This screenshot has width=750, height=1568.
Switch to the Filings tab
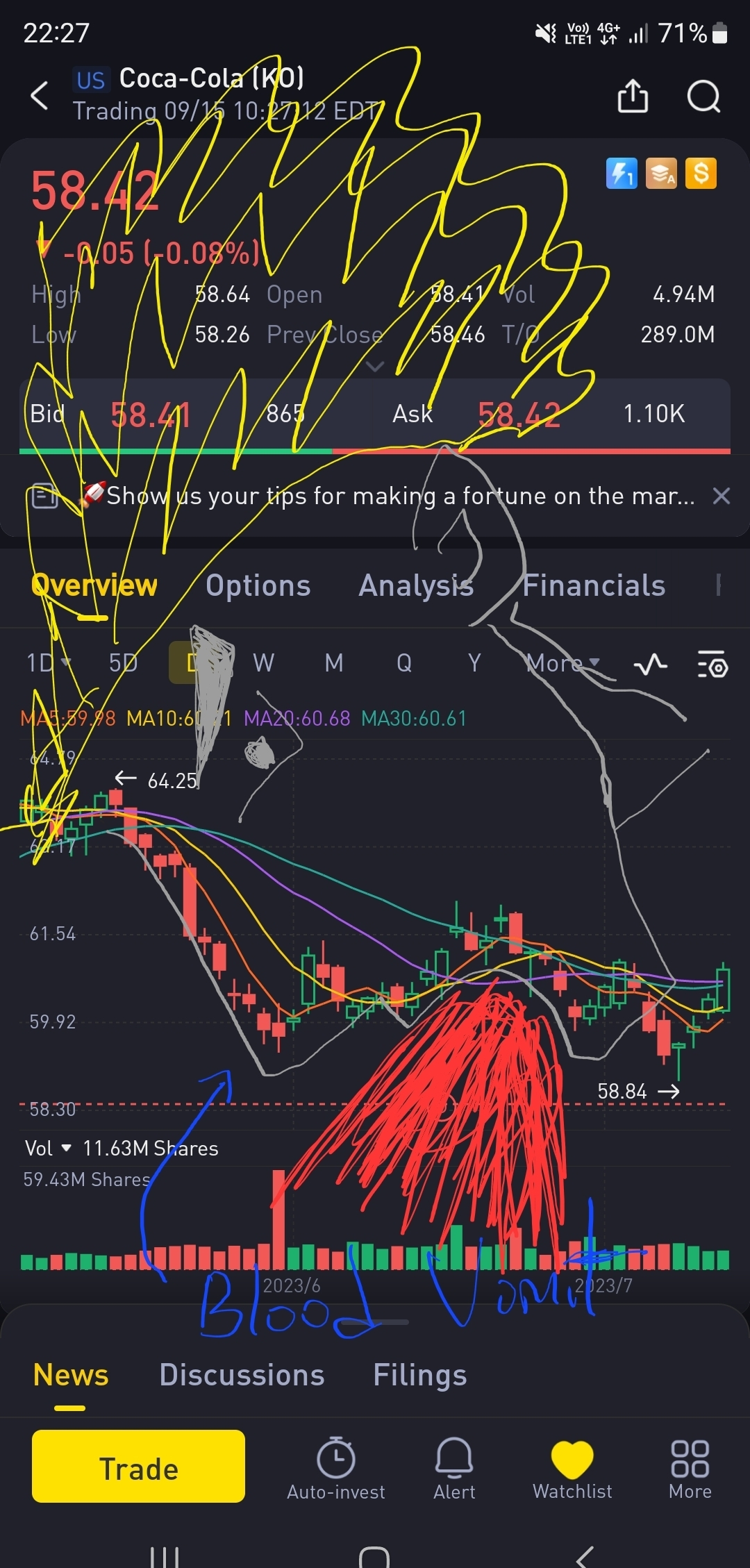pyautogui.click(x=419, y=1375)
